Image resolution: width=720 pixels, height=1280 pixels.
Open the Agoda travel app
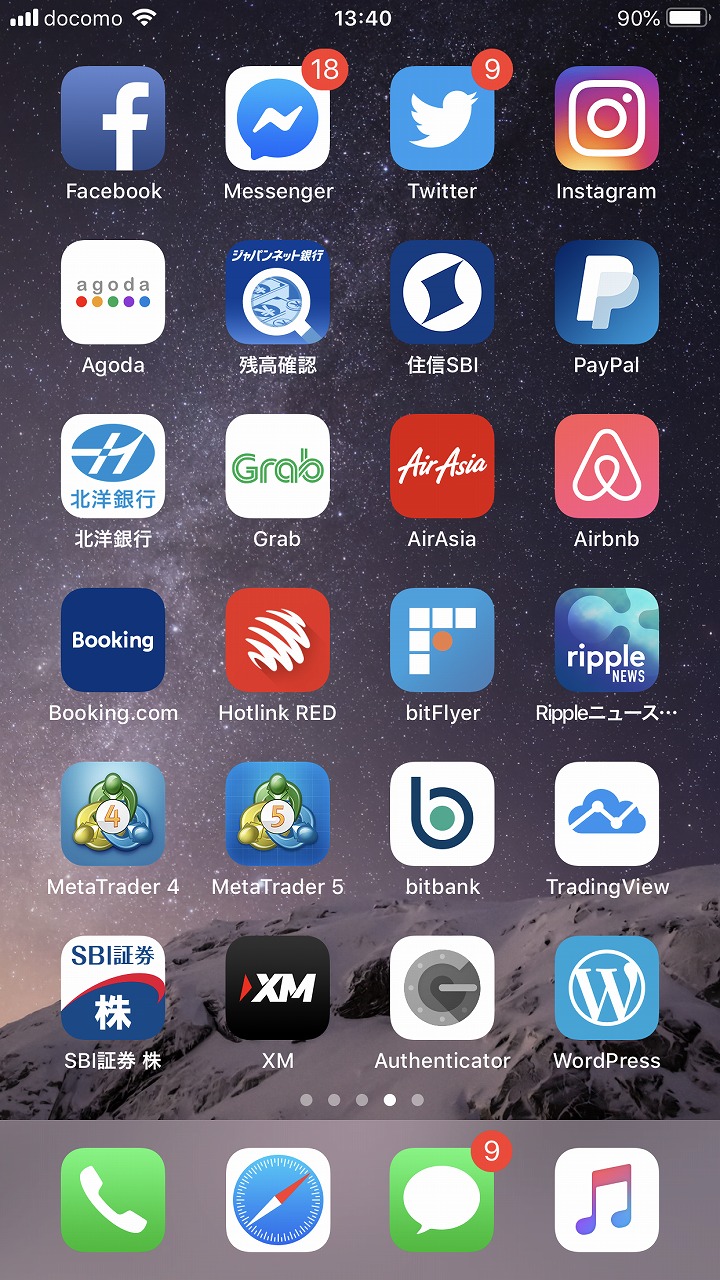pos(113,292)
